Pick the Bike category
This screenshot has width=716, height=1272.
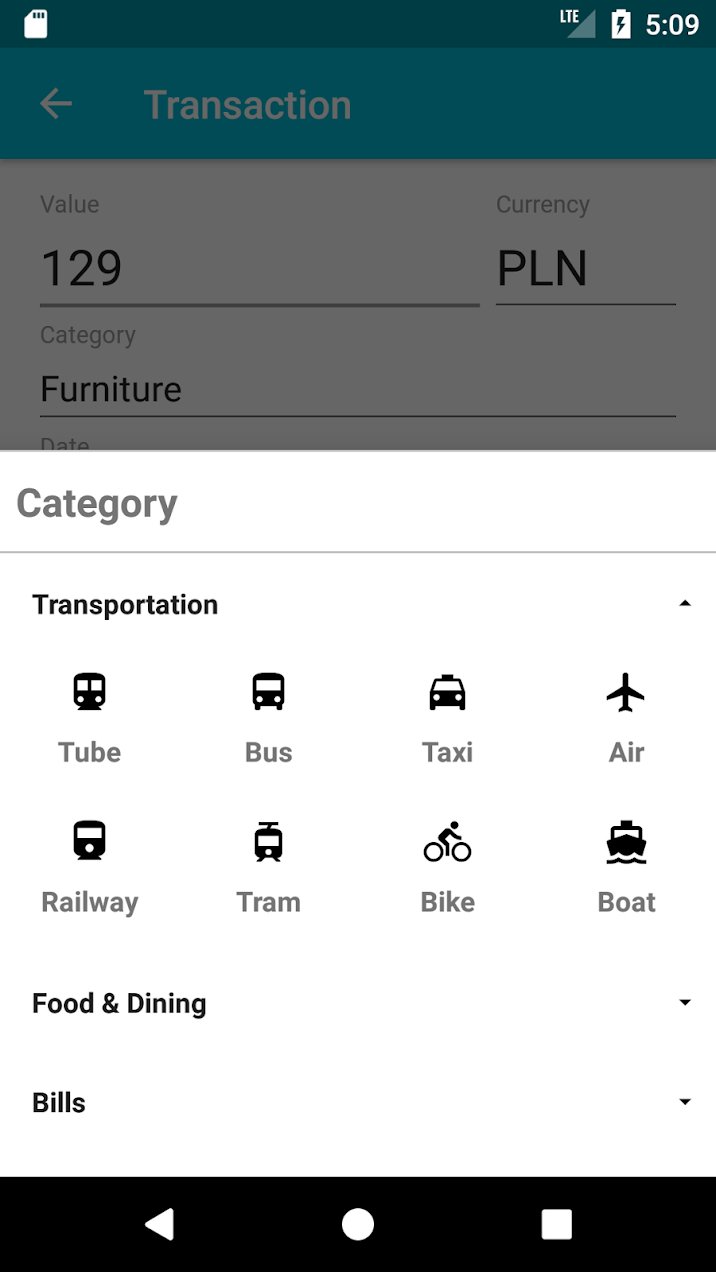tap(447, 868)
